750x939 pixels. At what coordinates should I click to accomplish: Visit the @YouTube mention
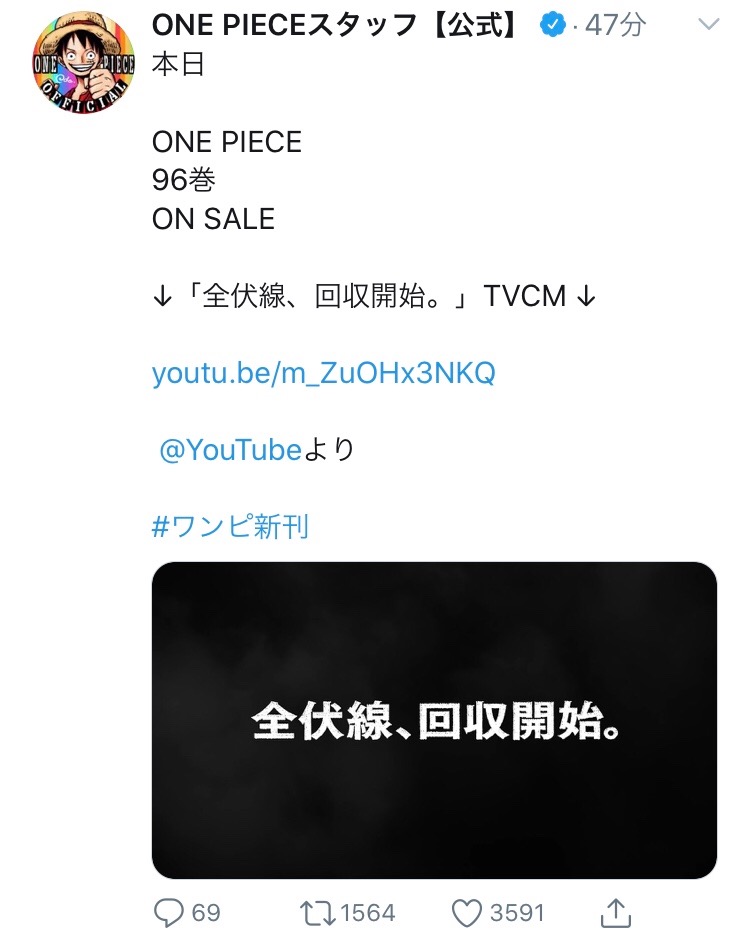pyautogui.click(x=231, y=450)
